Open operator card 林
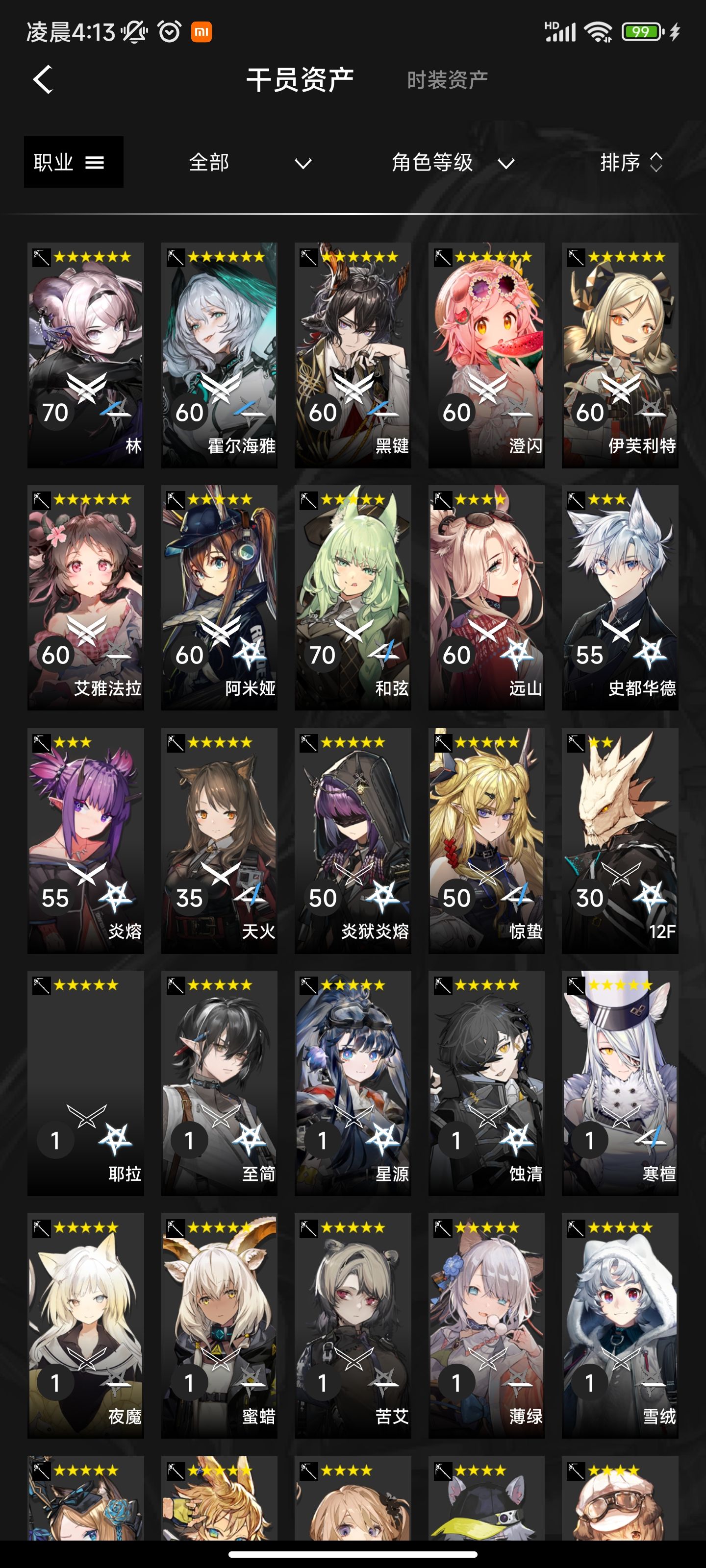Image resolution: width=706 pixels, height=1568 pixels. pyautogui.click(x=86, y=355)
